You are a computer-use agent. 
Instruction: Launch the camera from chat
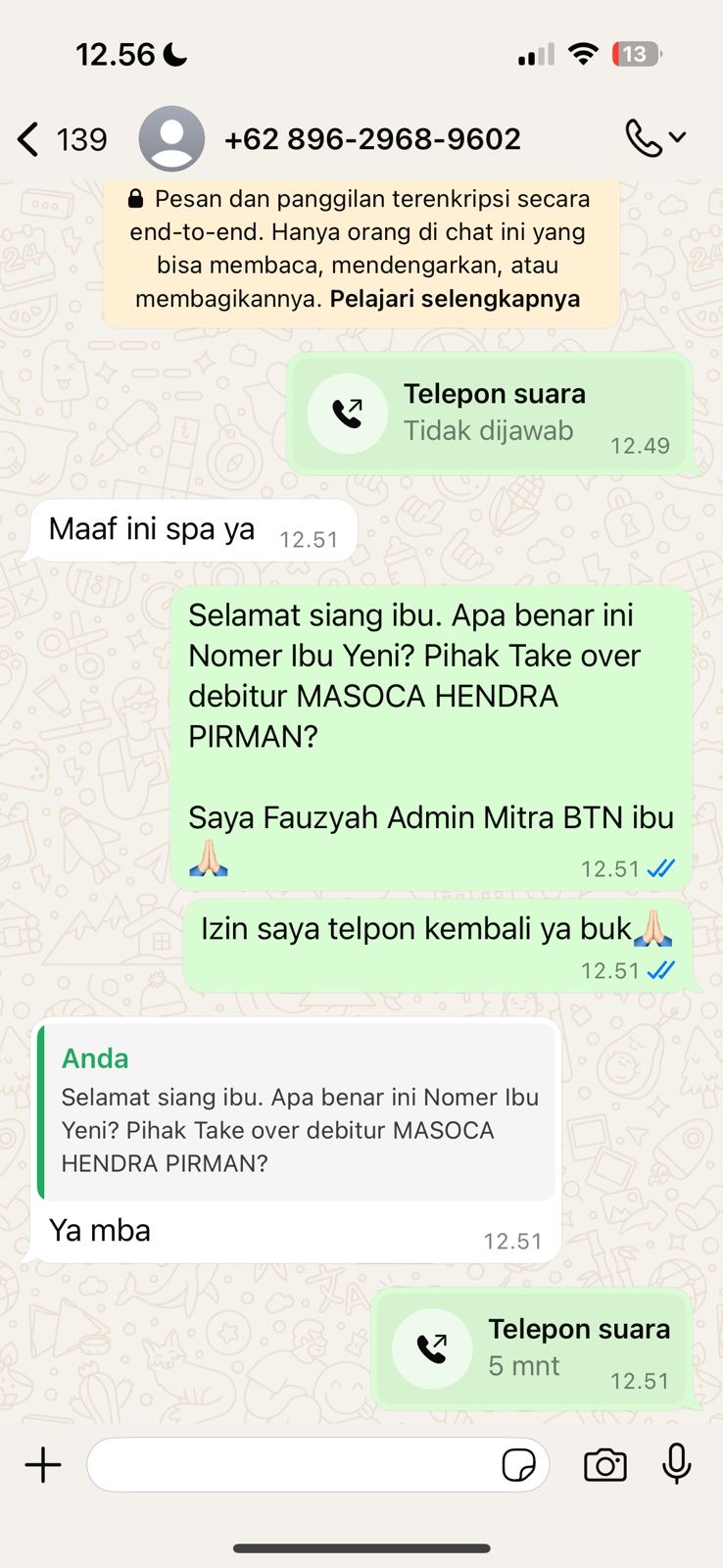point(604,1465)
